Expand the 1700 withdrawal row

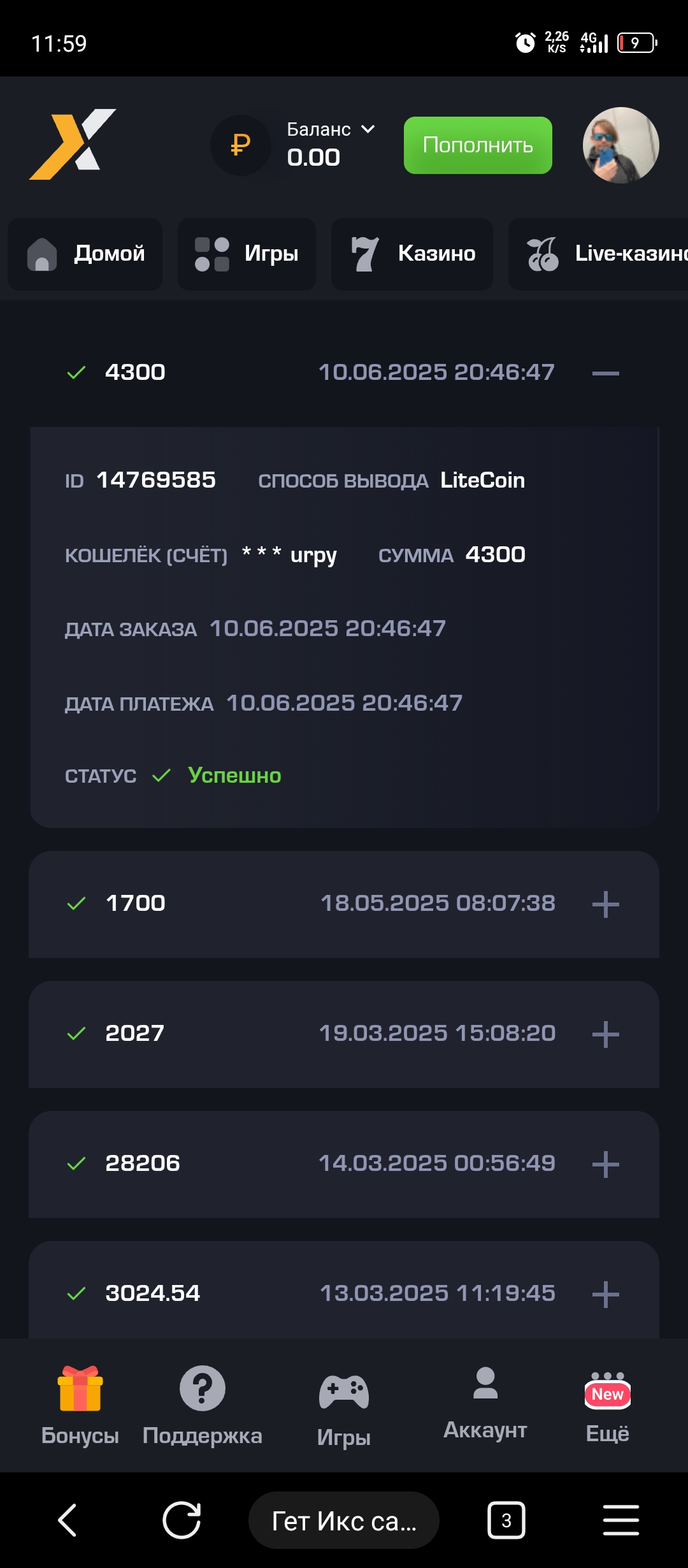(x=605, y=904)
